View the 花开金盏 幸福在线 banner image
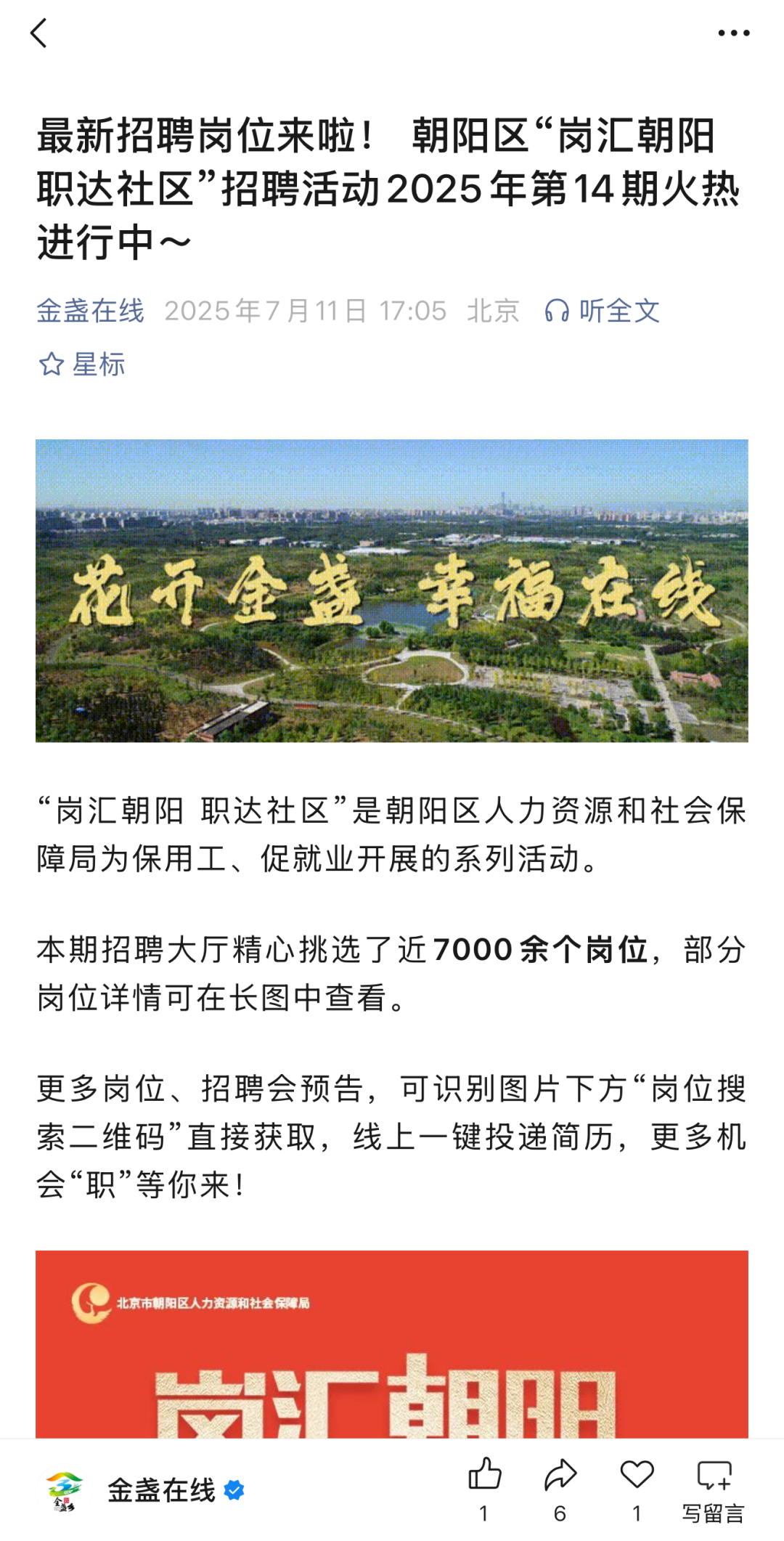The height and width of the screenshot is (1541, 784). 392,590
